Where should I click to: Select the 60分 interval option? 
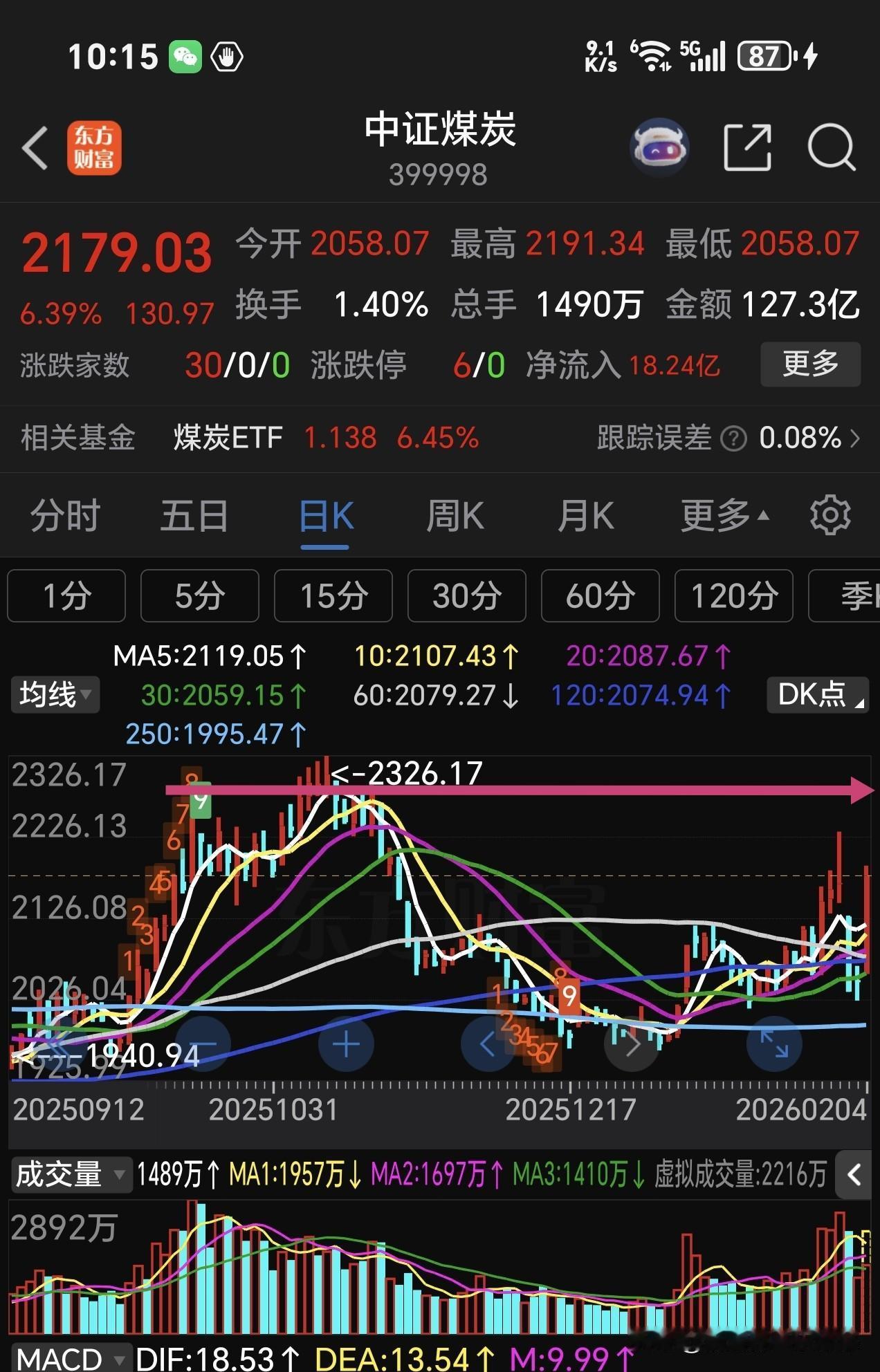pos(600,596)
